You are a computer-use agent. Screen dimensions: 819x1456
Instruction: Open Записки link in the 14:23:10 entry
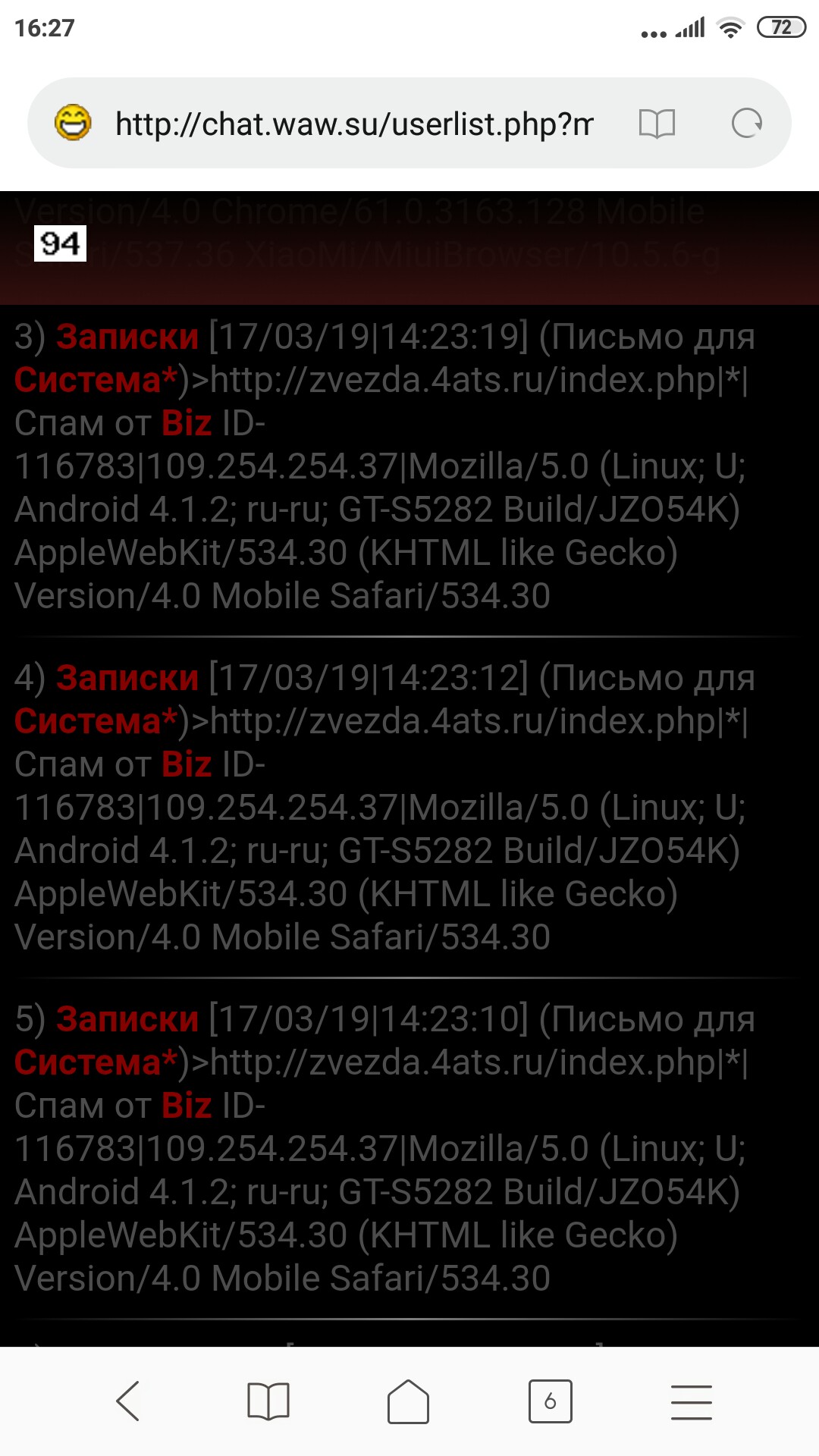click(127, 1019)
